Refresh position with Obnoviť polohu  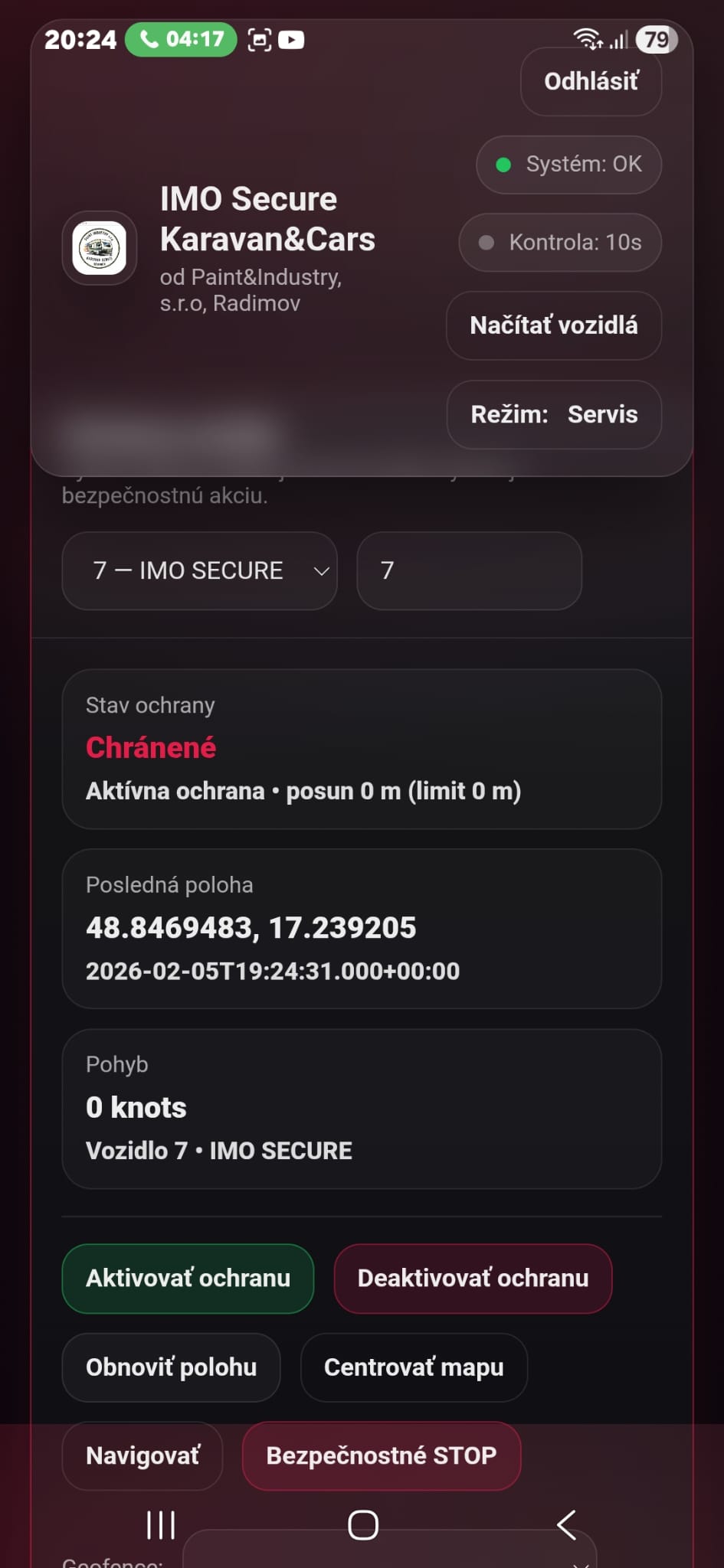pyautogui.click(x=171, y=1367)
